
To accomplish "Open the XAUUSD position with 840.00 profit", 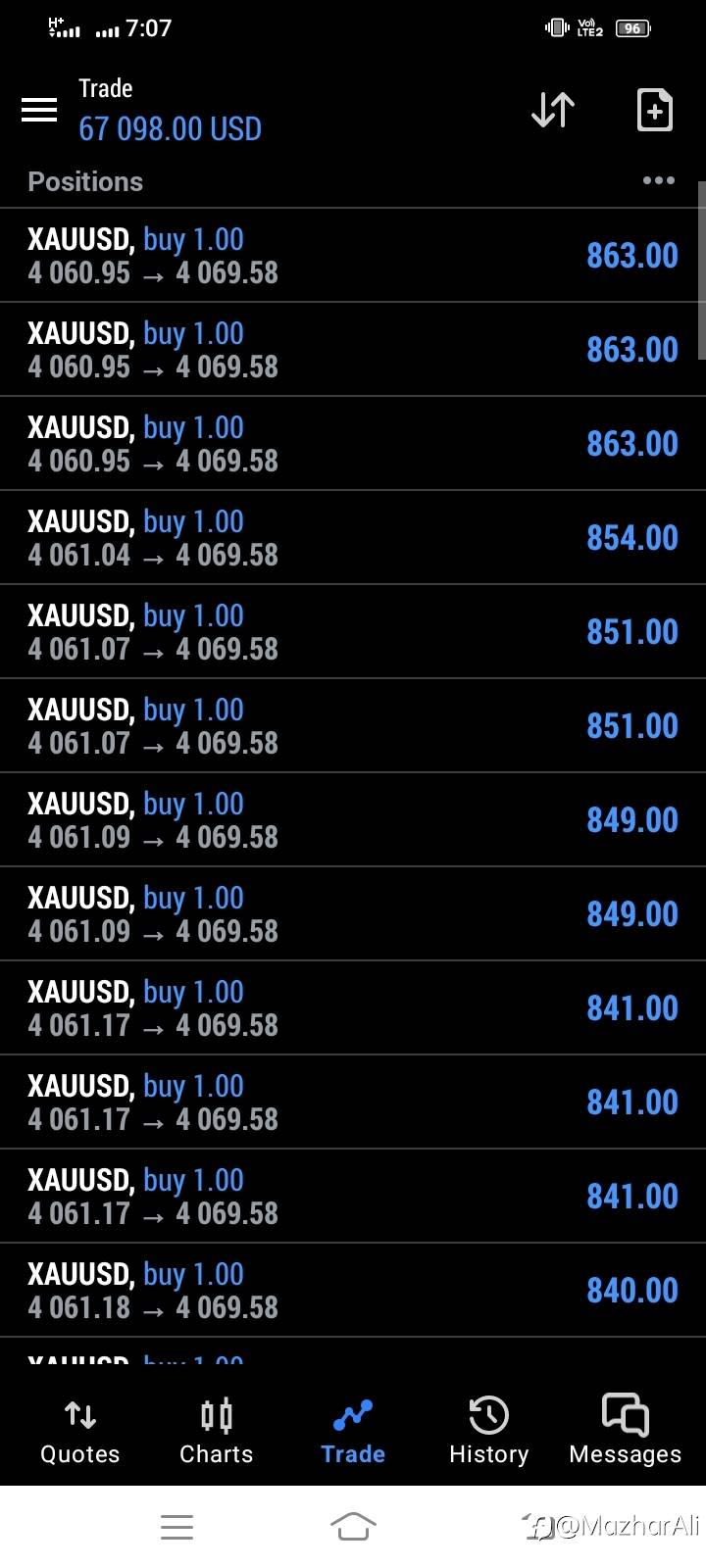I will point(353,1290).
